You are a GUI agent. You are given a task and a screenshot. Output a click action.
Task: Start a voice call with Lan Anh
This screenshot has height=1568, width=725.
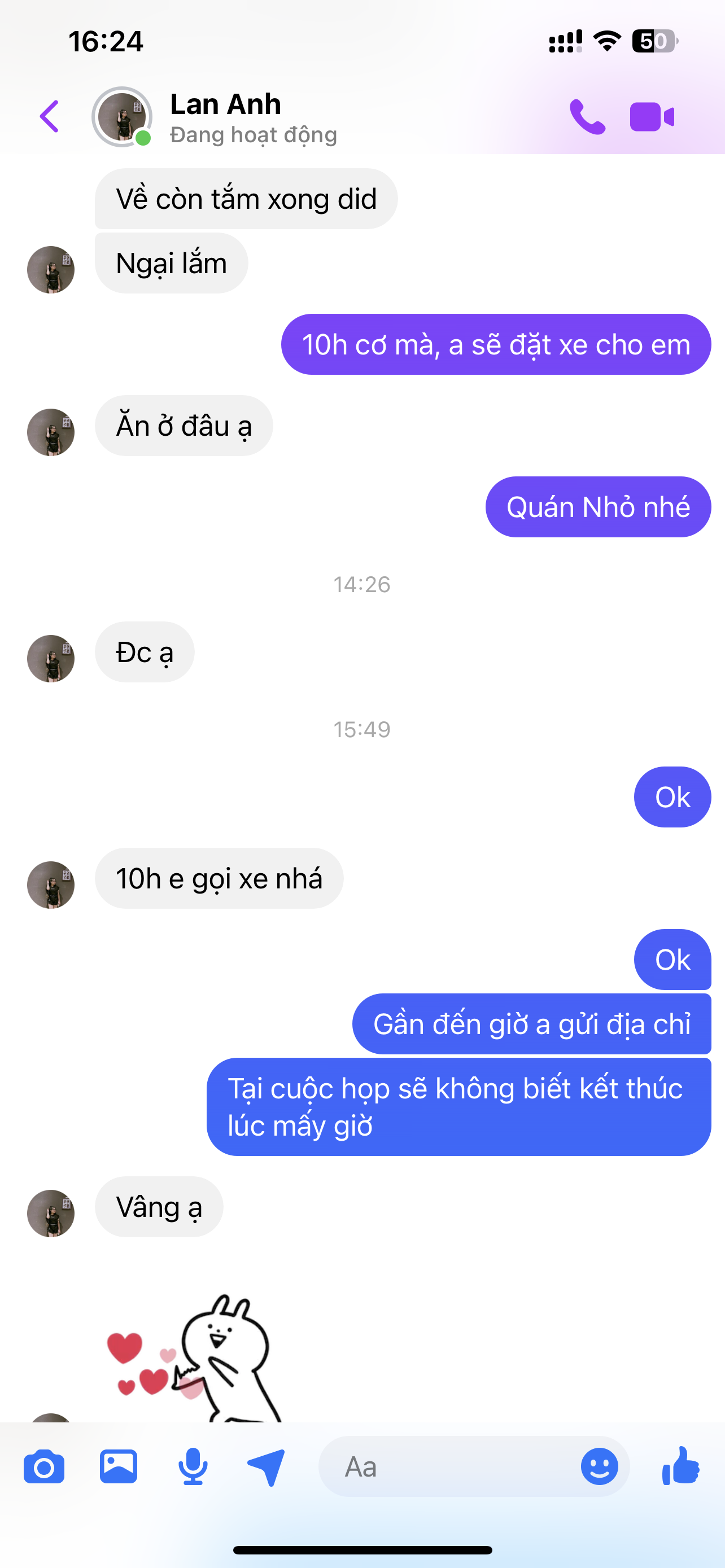point(587,116)
